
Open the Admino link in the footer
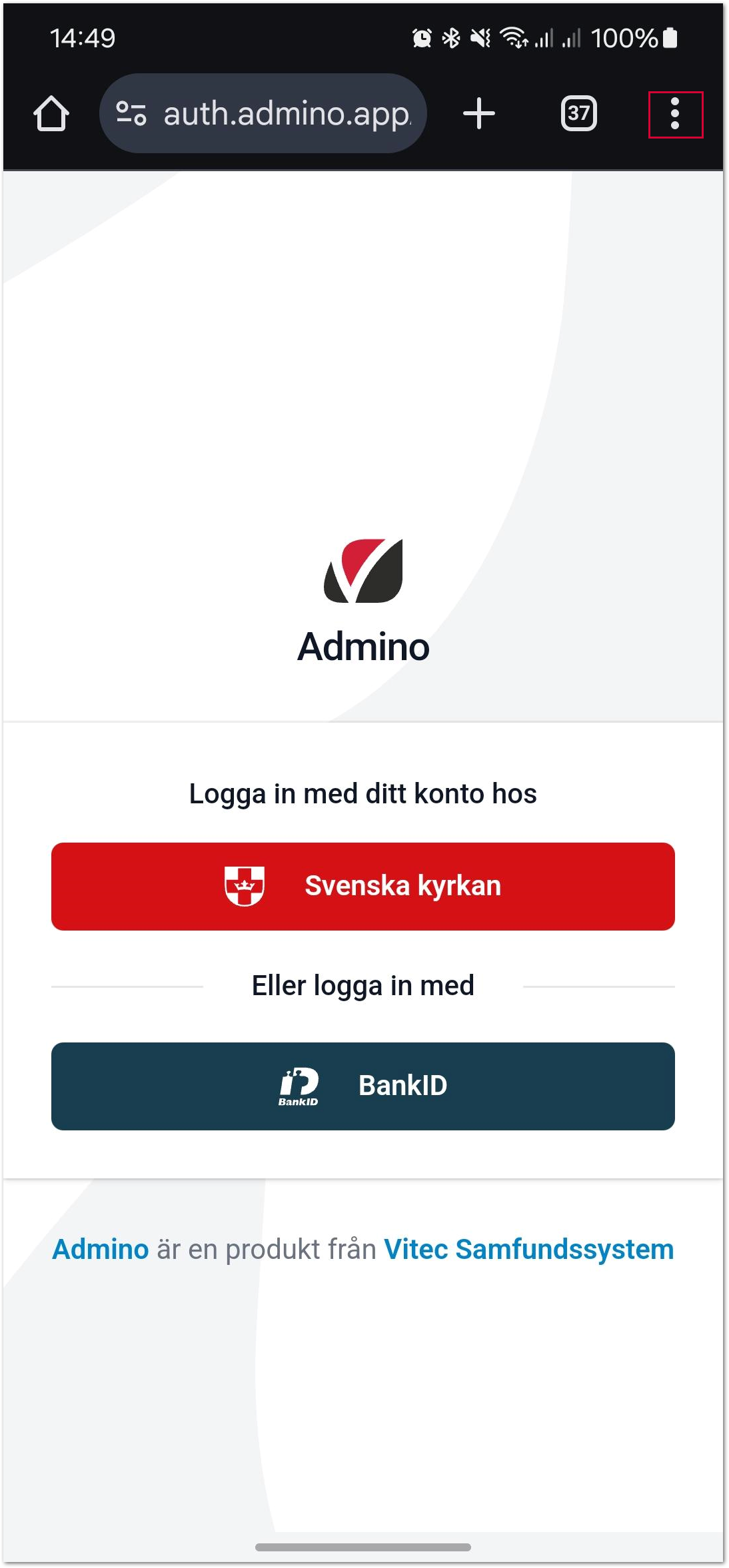pos(101,1250)
